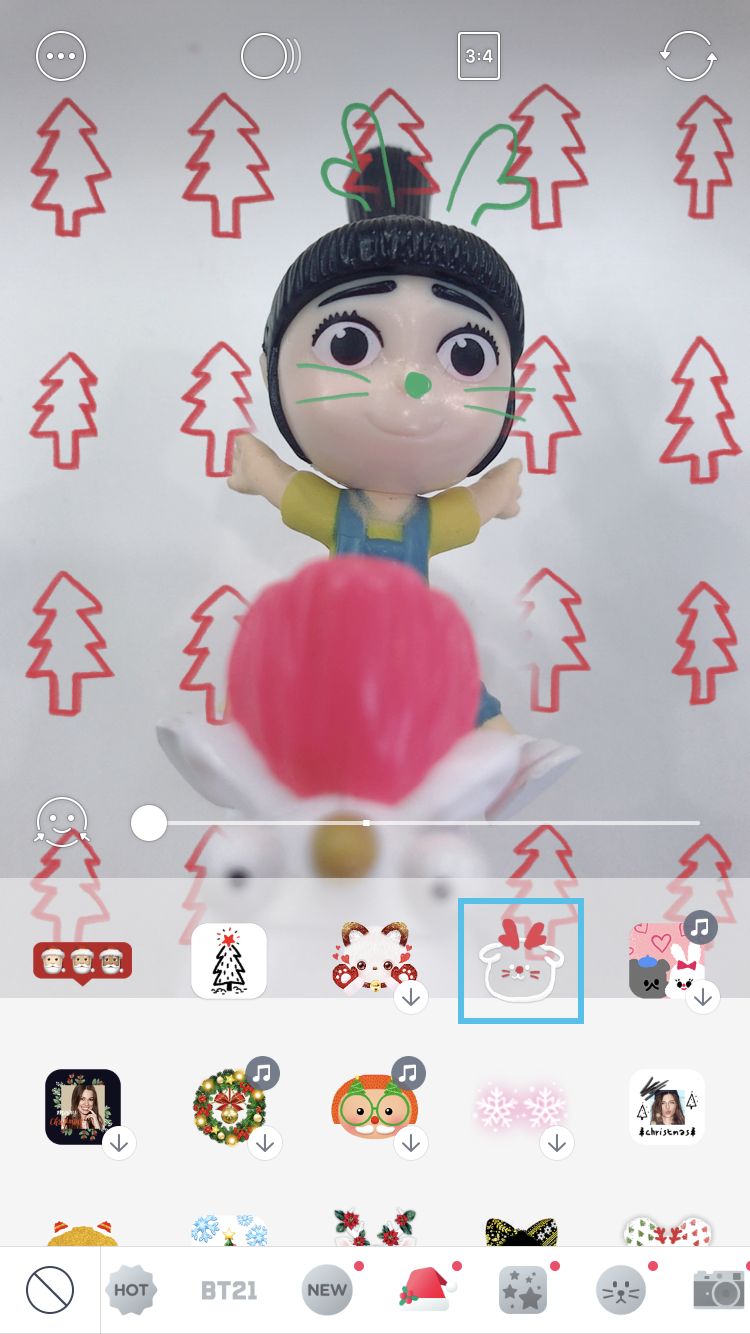Open the face beauty adjustment icon
Image resolution: width=750 pixels, height=1334 pixels.
61,822
